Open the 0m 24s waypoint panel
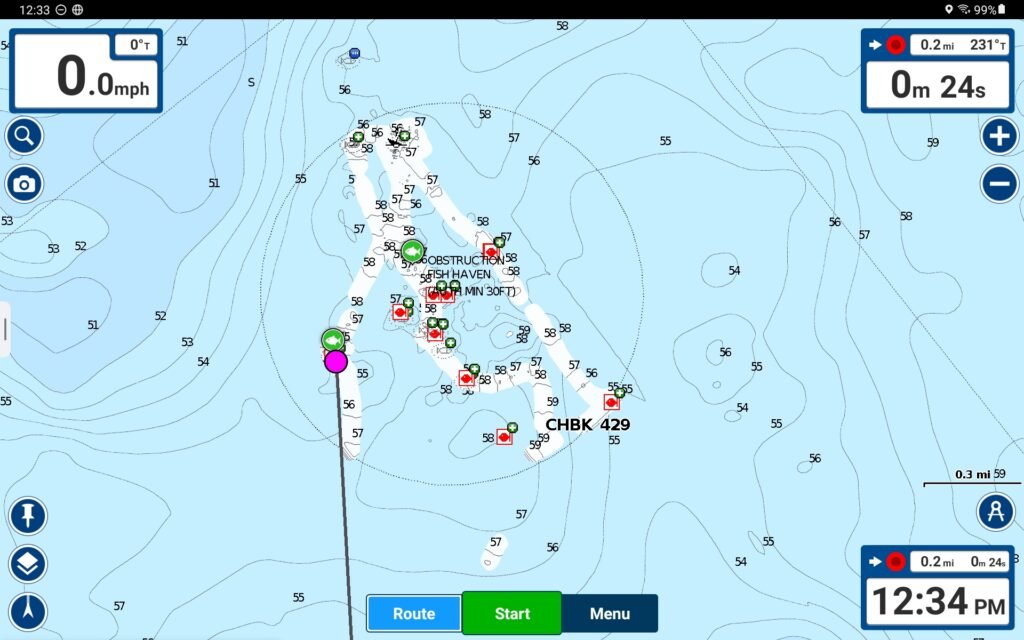The image size is (1024, 640). (x=937, y=71)
